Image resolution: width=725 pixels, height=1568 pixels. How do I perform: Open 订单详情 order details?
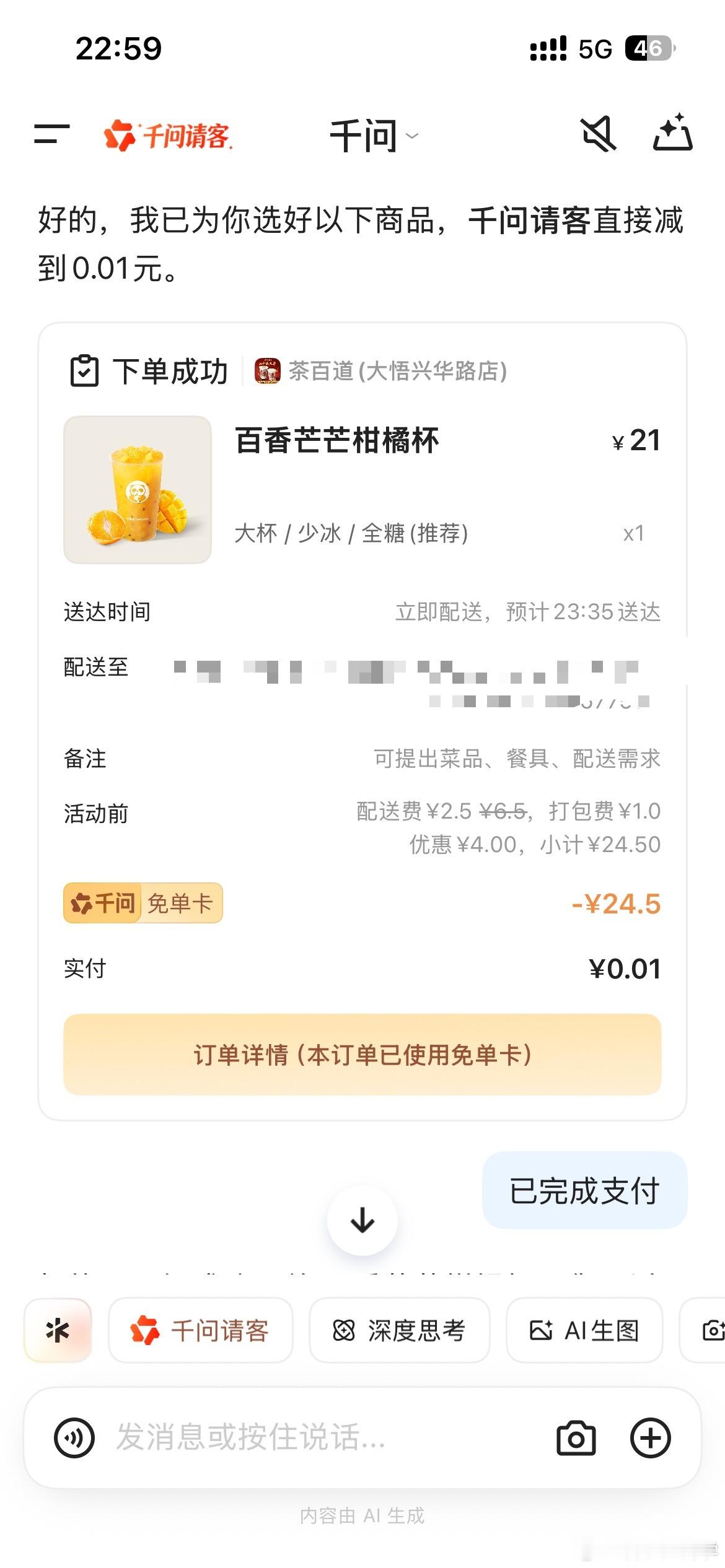tap(361, 1055)
